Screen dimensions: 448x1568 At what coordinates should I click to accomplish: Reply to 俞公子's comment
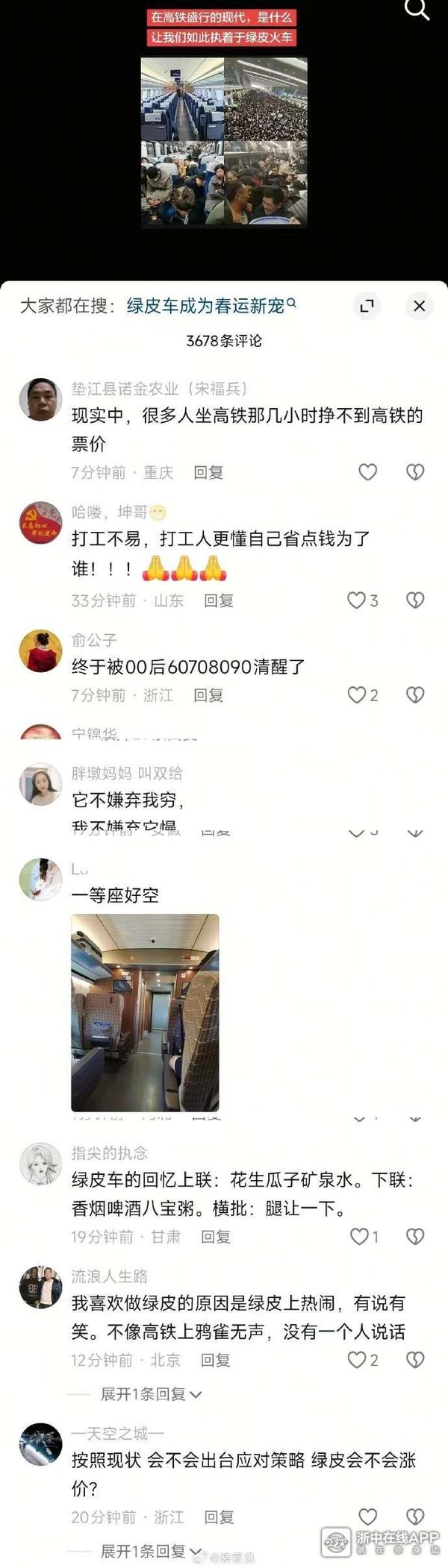pos(208,695)
